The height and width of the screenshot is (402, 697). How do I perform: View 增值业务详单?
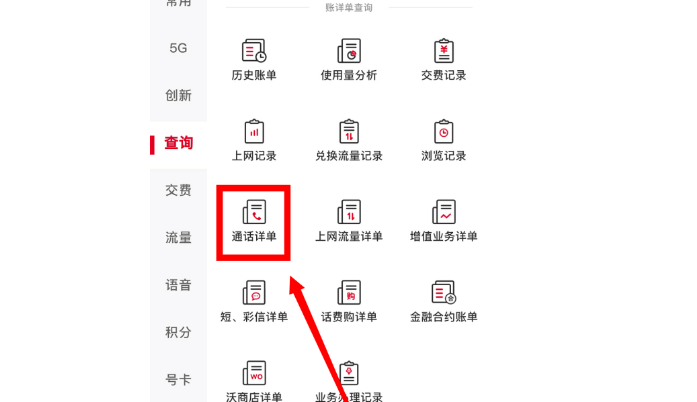point(444,222)
